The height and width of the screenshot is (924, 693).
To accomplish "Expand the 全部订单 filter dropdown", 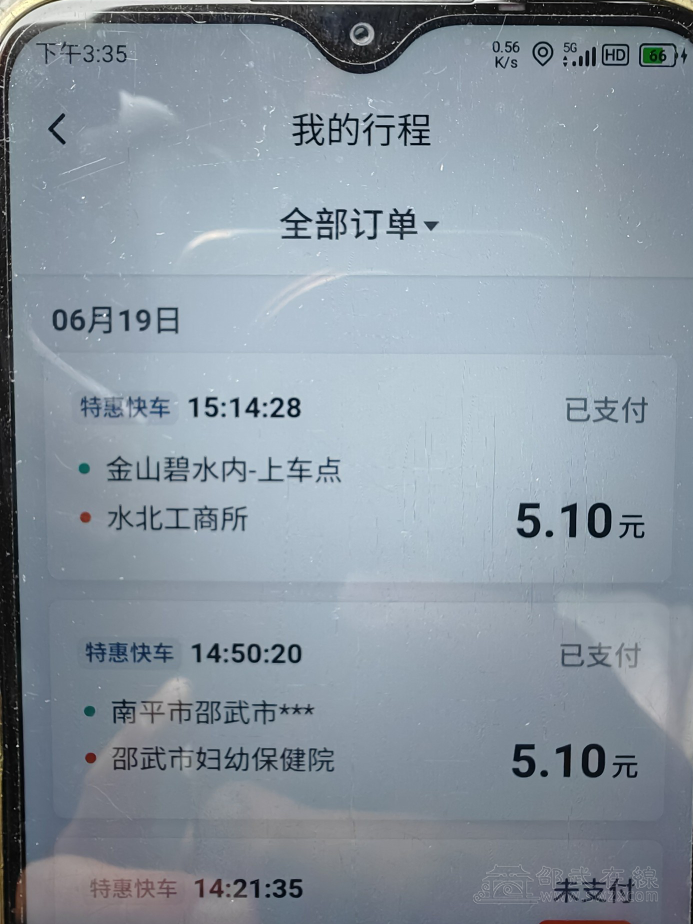I will 360,224.
